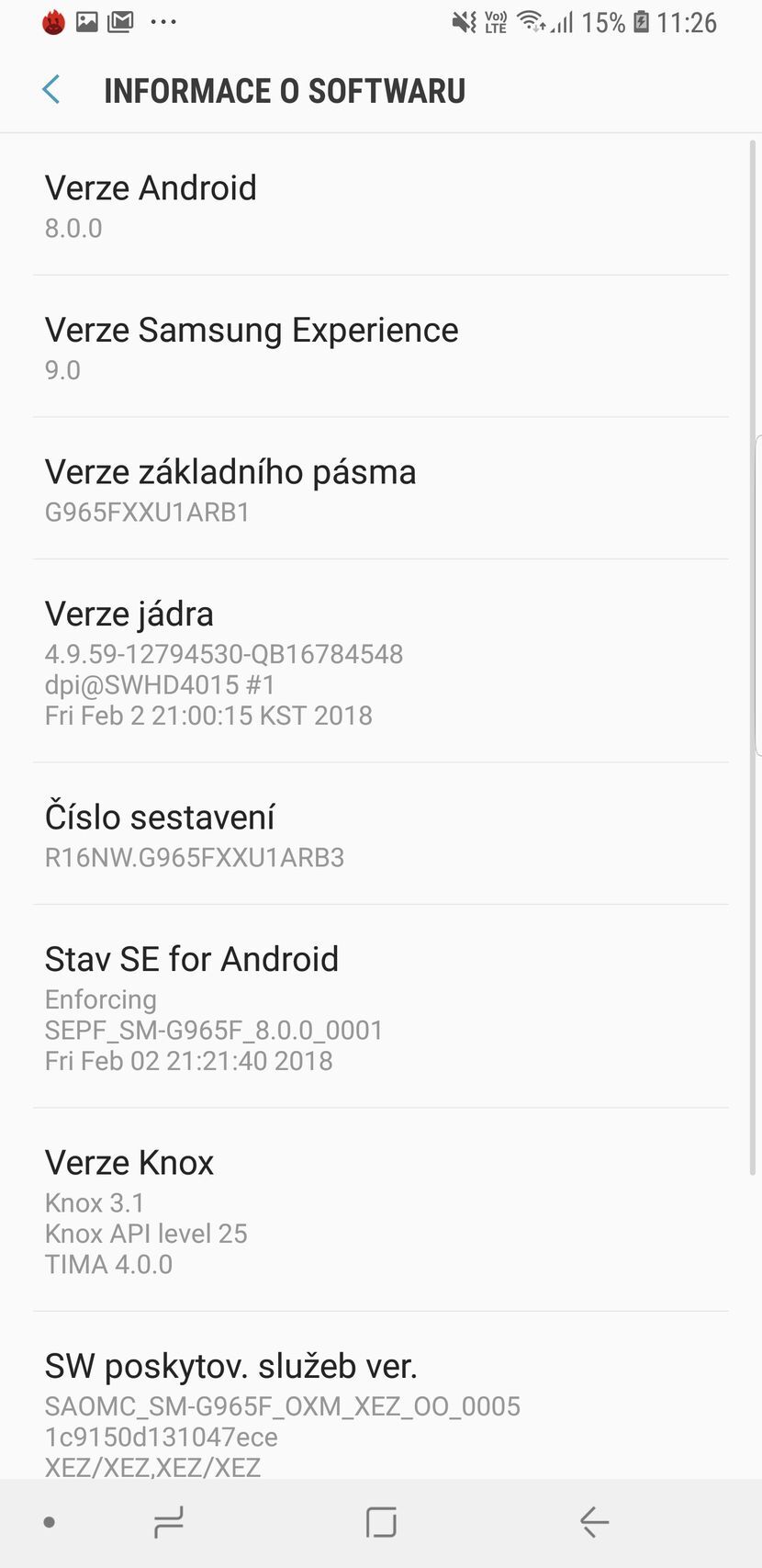Tap the INFORMACE O SOFTWARU header

coord(285,89)
